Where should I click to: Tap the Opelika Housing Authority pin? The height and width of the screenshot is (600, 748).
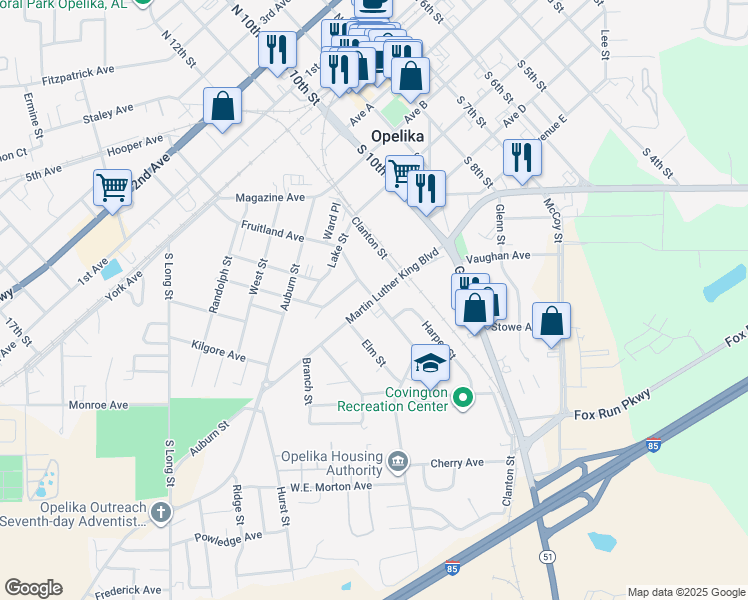(397, 462)
